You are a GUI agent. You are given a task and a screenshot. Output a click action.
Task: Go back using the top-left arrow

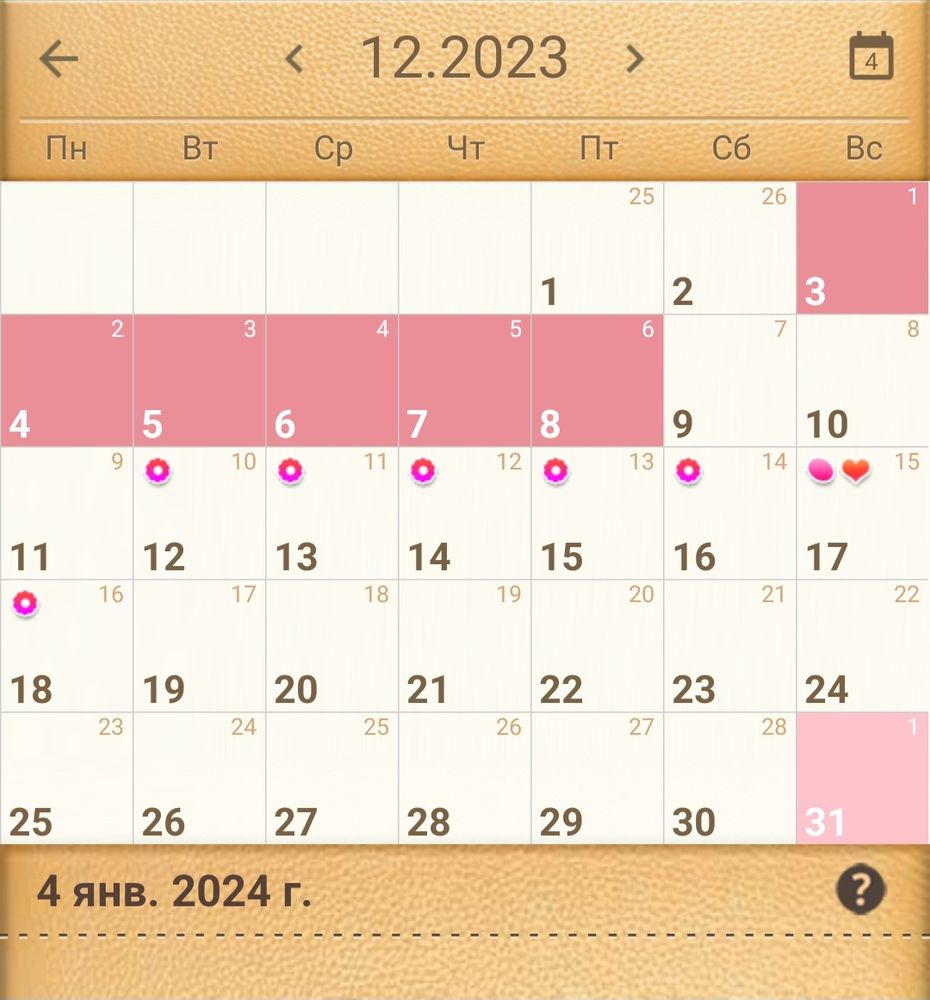click(x=59, y=59)
